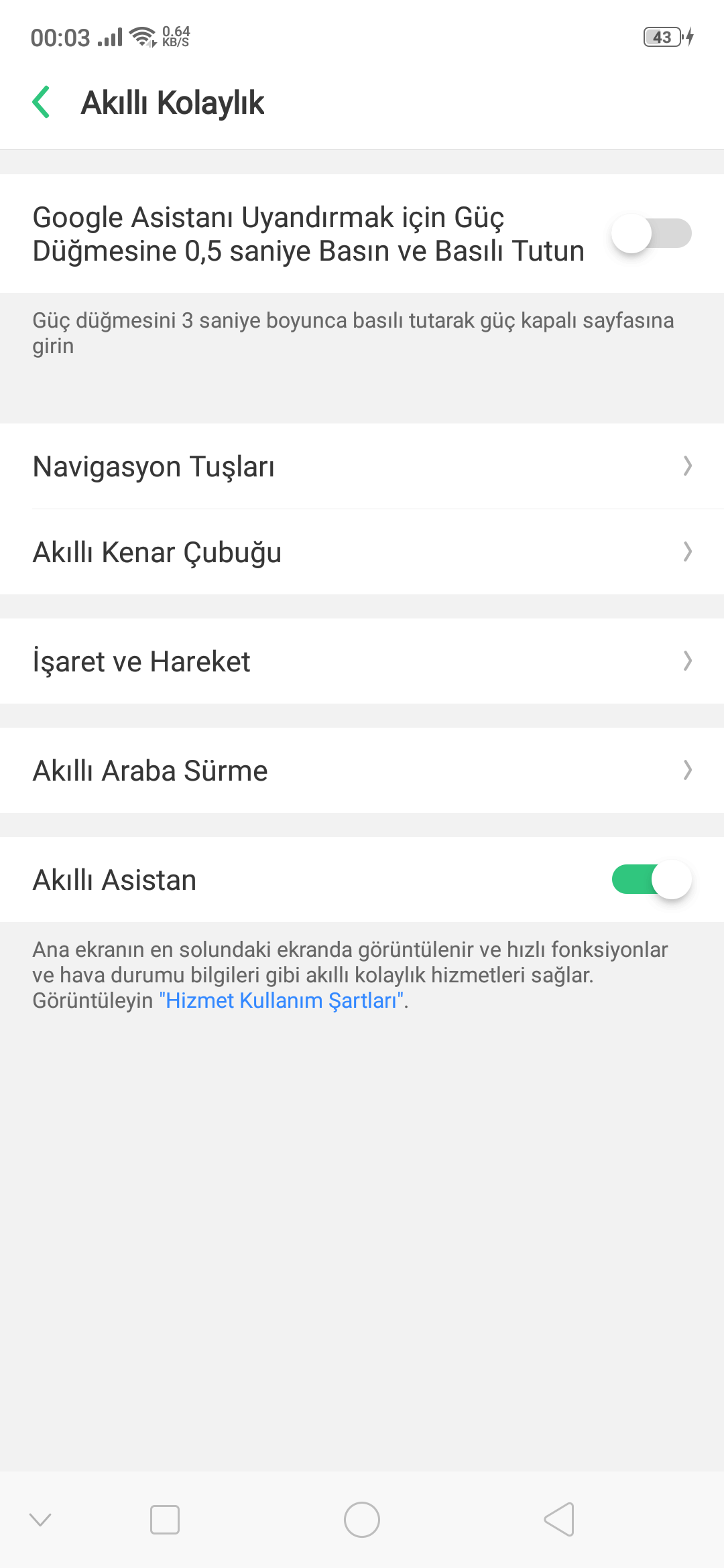Turn off the Akıllı Asistan switch
Screen dimensions: 724x1568
(651, 880)
